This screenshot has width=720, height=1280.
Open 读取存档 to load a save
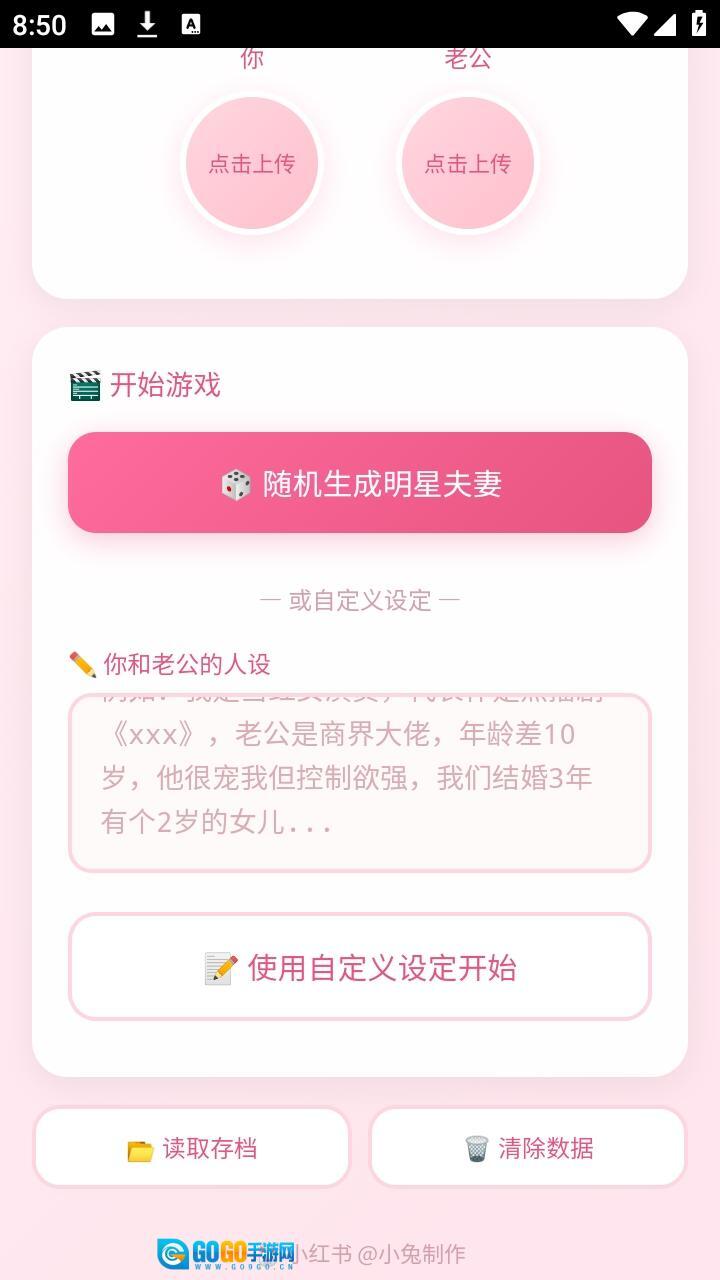coord(192,1148)
